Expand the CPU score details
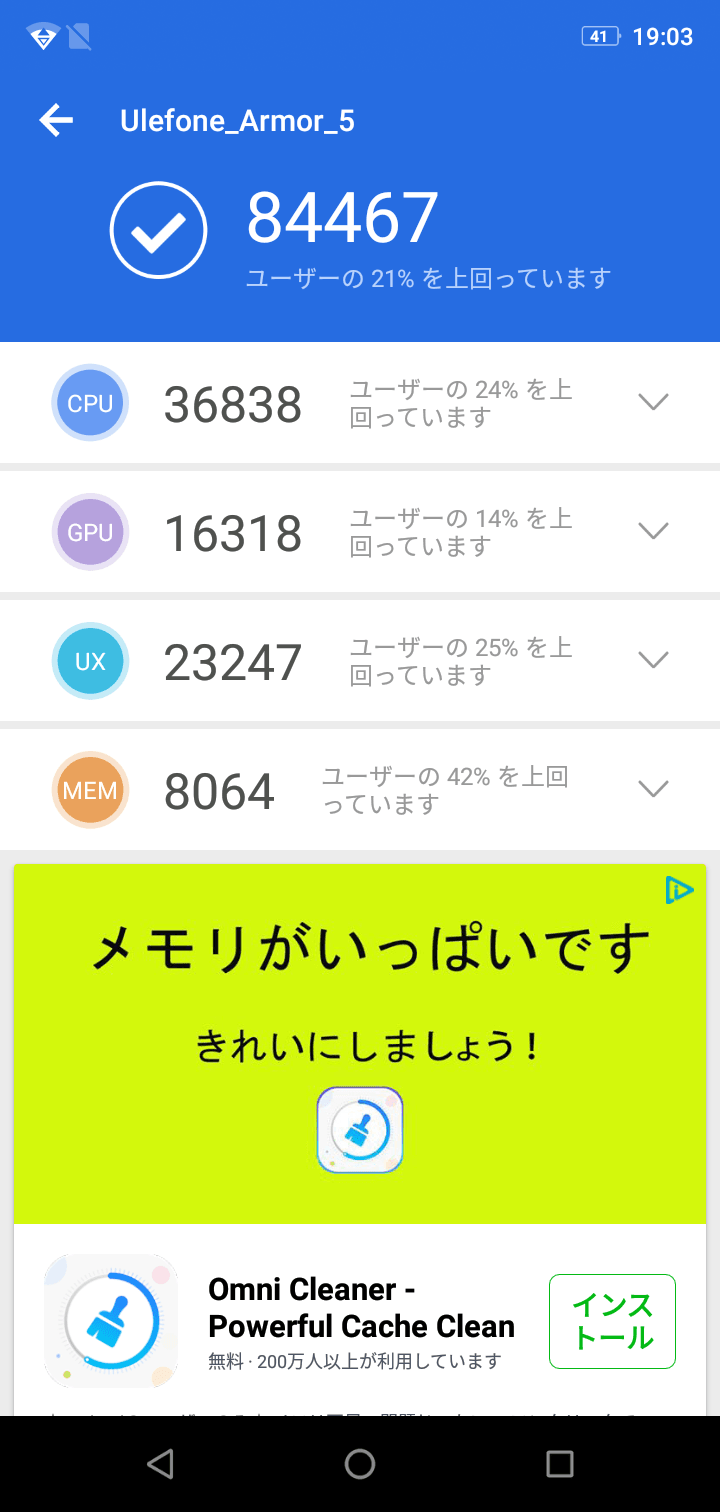The image size is (720, 1512). 653,402
